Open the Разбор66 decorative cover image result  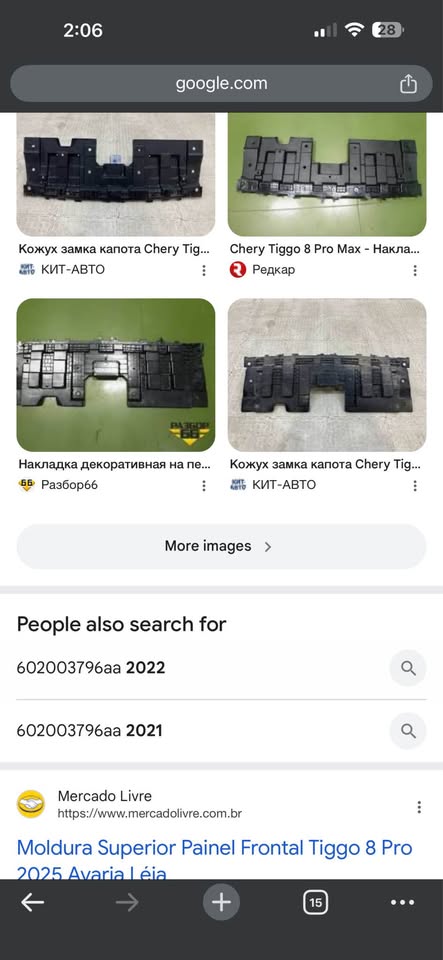click(x=116, y=375)
